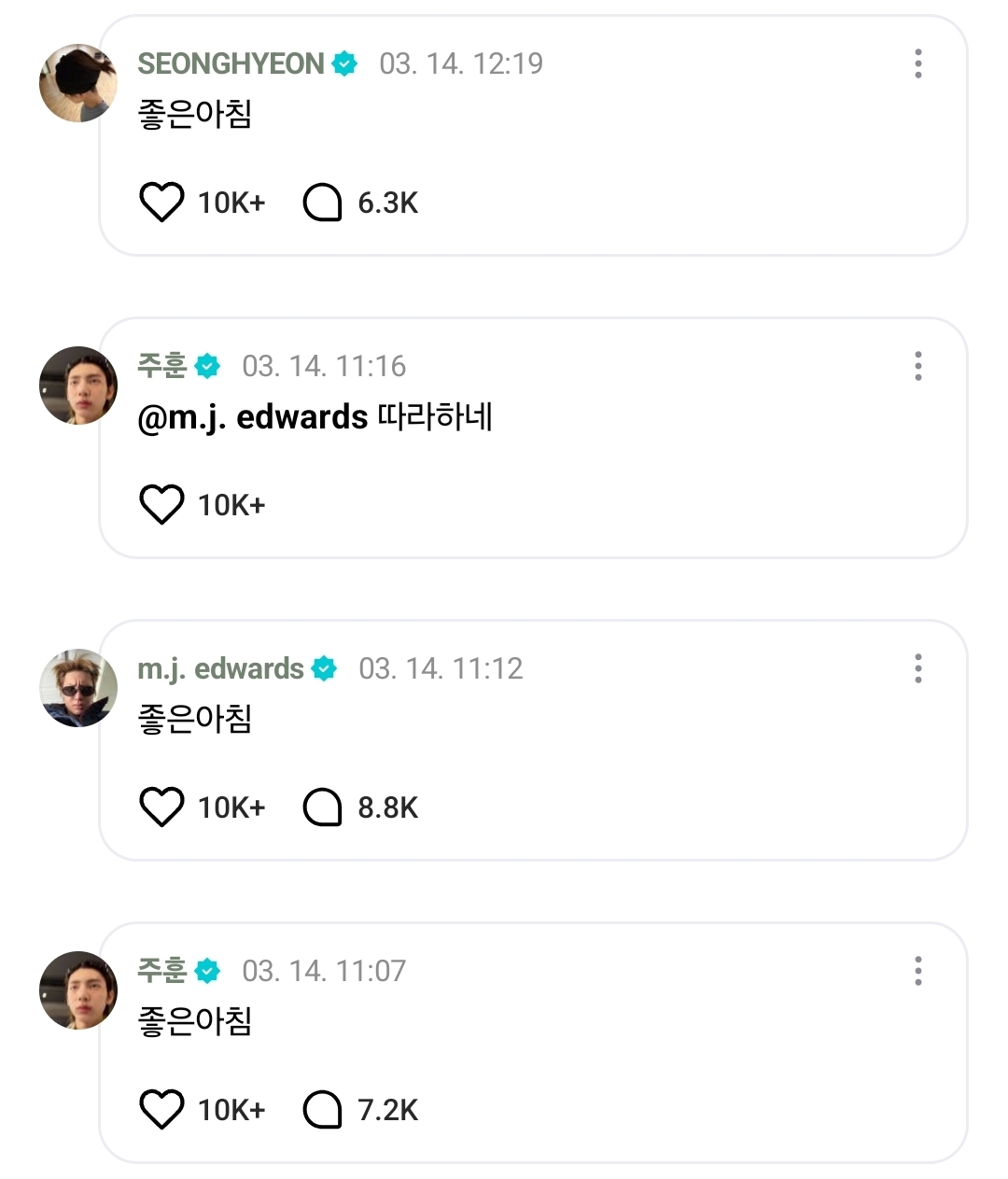Open options menu on 주훈's 11:07 post
Screen dimensions: 1008x1179
[x=919, y=971]
